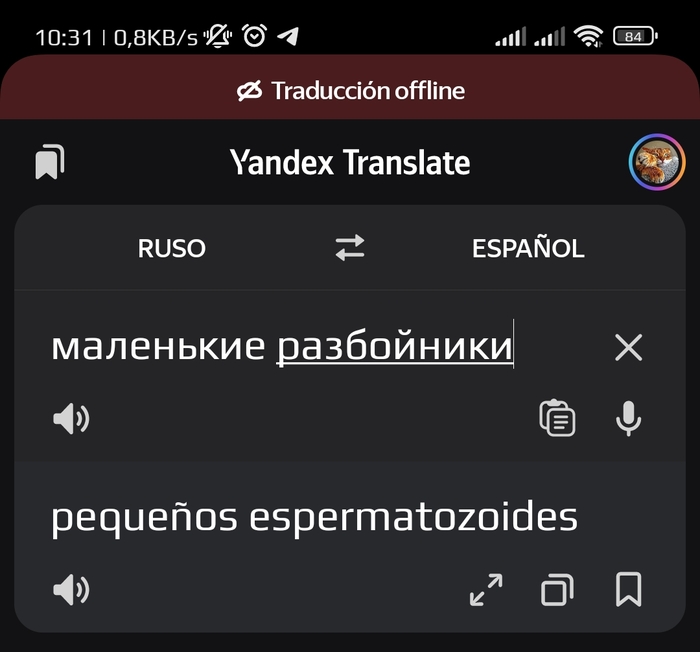Open the profile avatar
This screenshot has height=652, width=700.
[x=656, y=162]
